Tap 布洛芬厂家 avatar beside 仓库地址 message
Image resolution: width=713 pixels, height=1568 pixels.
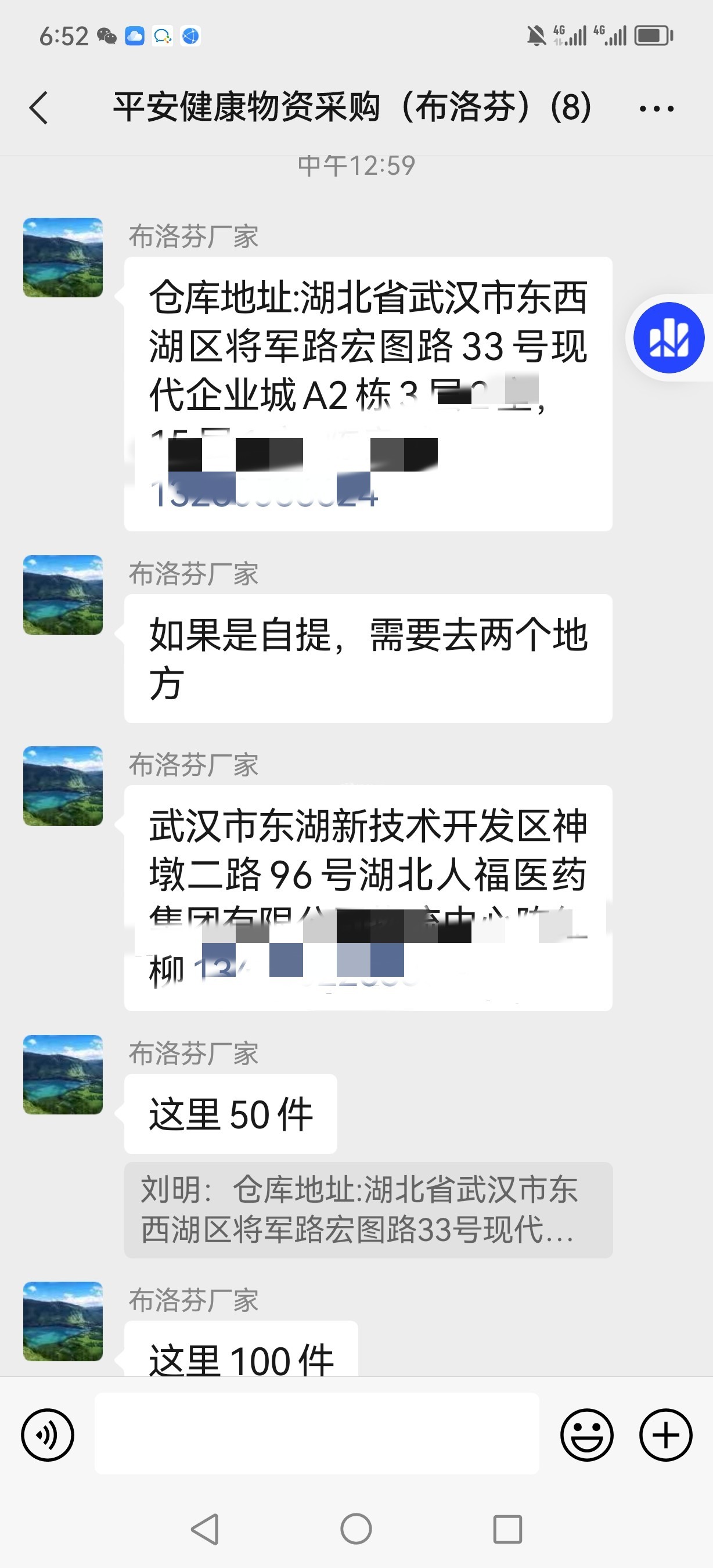pos(63,257)
